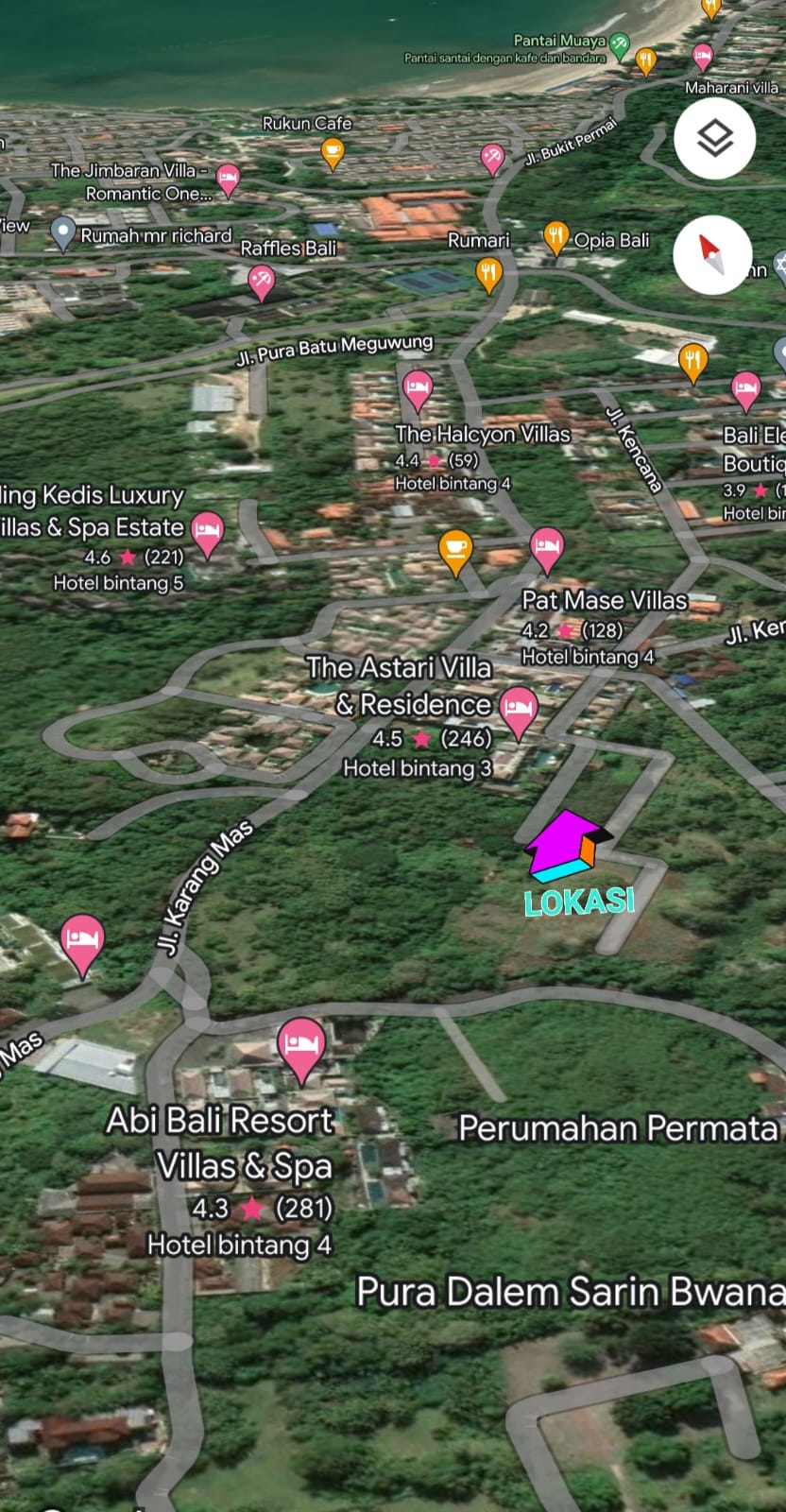The image size is (786, 1512).
Task: Open The Astari Villa & Residence pin
Action: [x=518, y=710]
